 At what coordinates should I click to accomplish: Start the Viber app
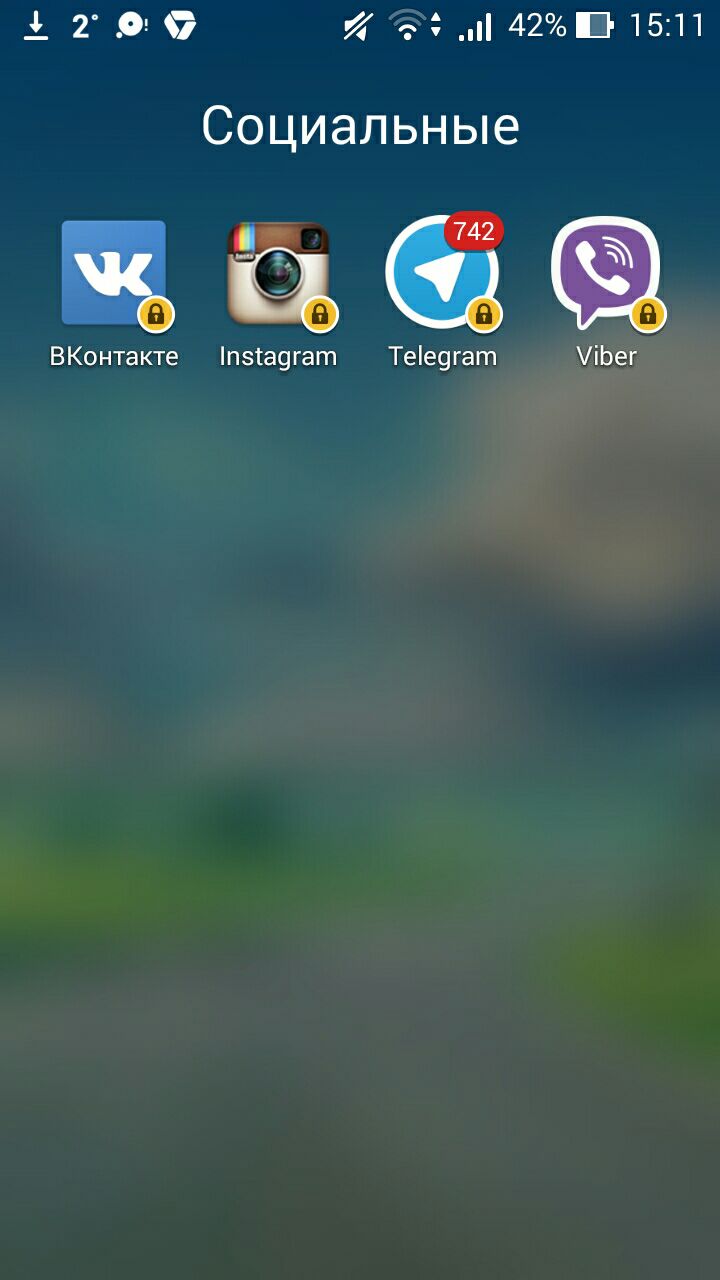pos(606,274)
